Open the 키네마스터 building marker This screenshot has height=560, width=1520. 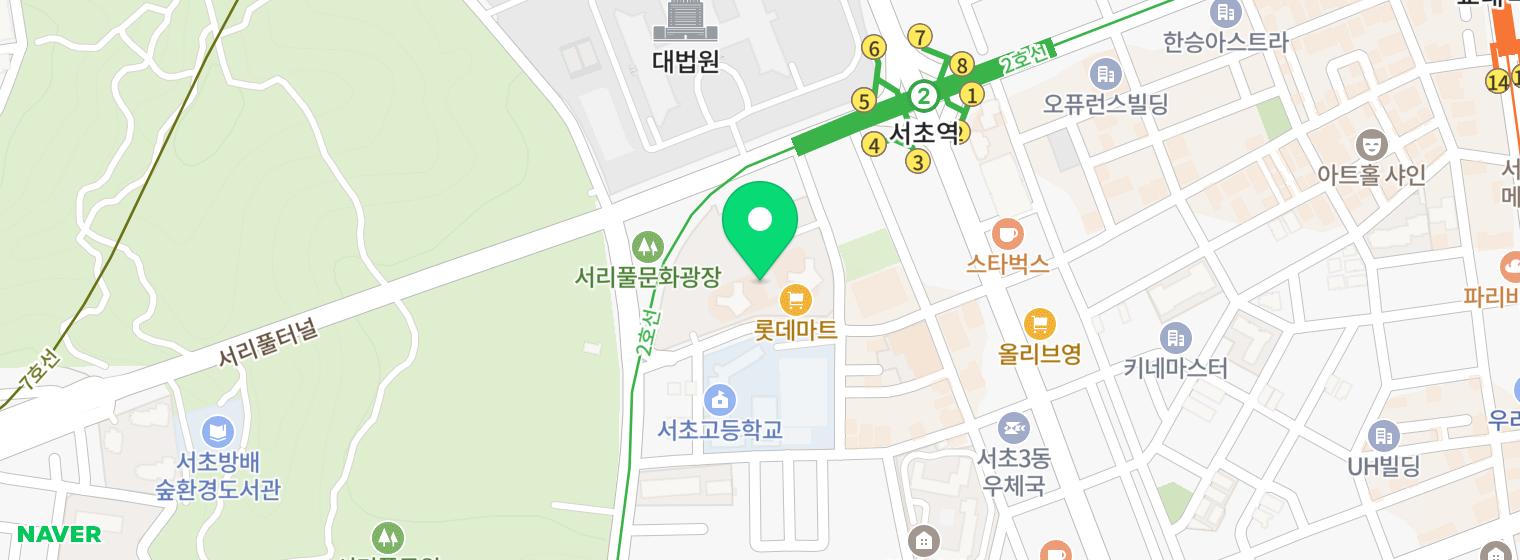(1175, 338)
